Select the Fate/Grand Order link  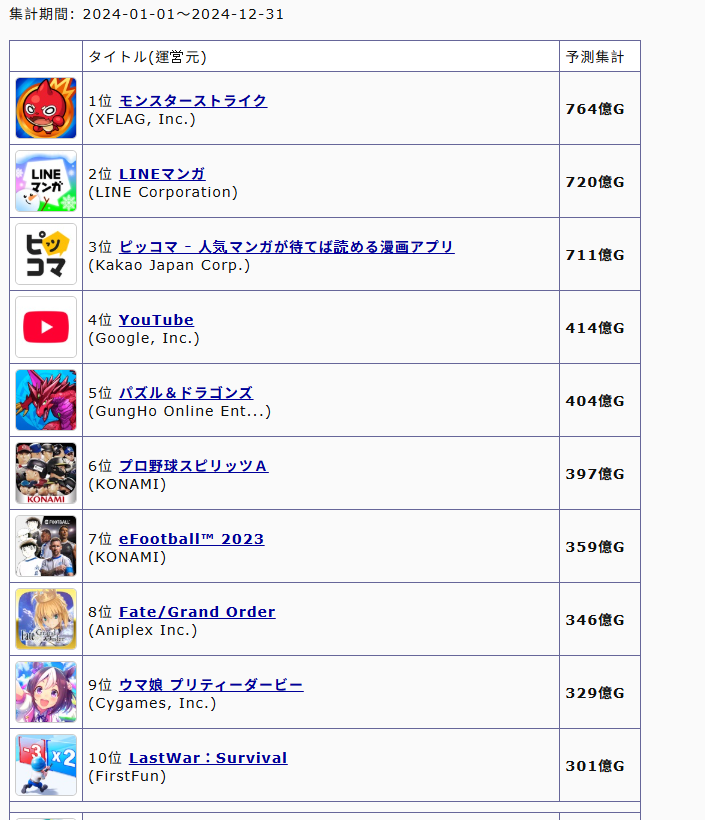click(197, 612)
